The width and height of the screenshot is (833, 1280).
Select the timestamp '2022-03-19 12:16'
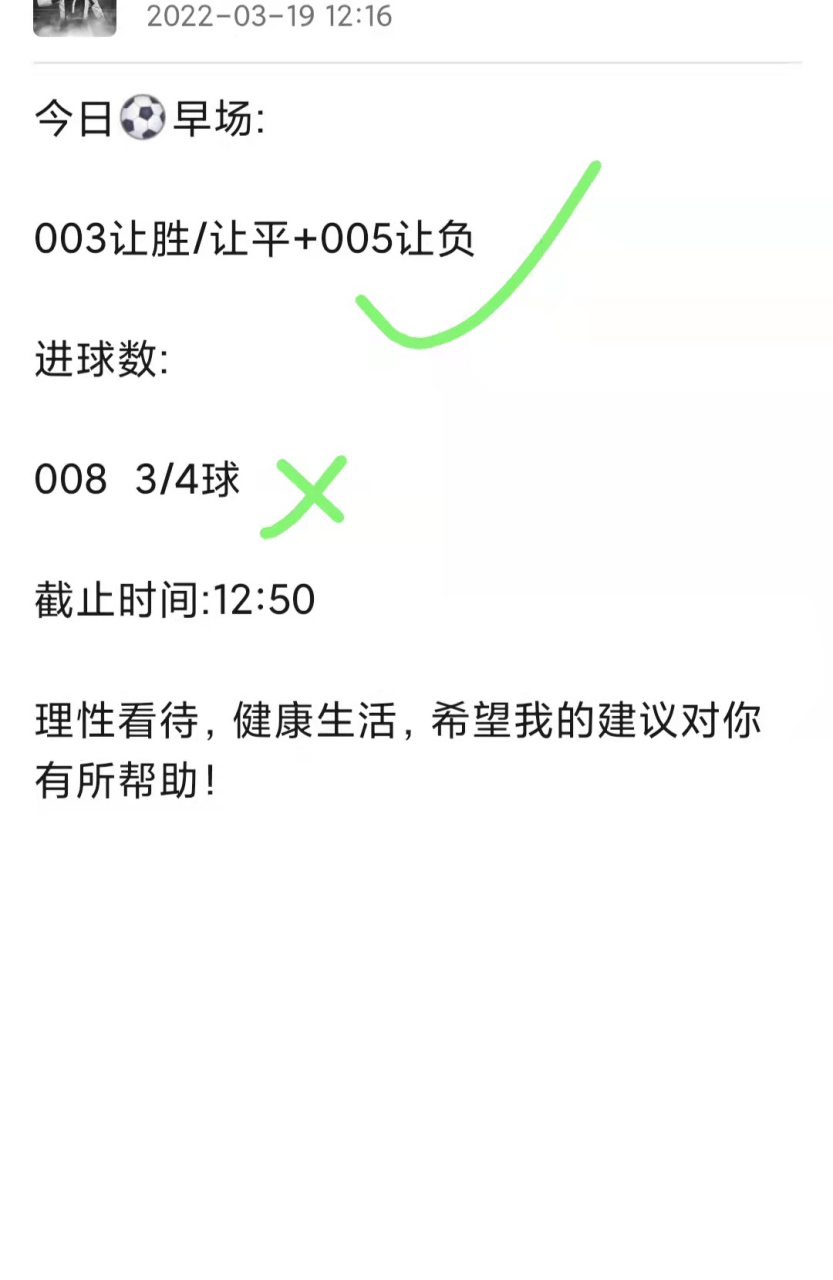270,16
